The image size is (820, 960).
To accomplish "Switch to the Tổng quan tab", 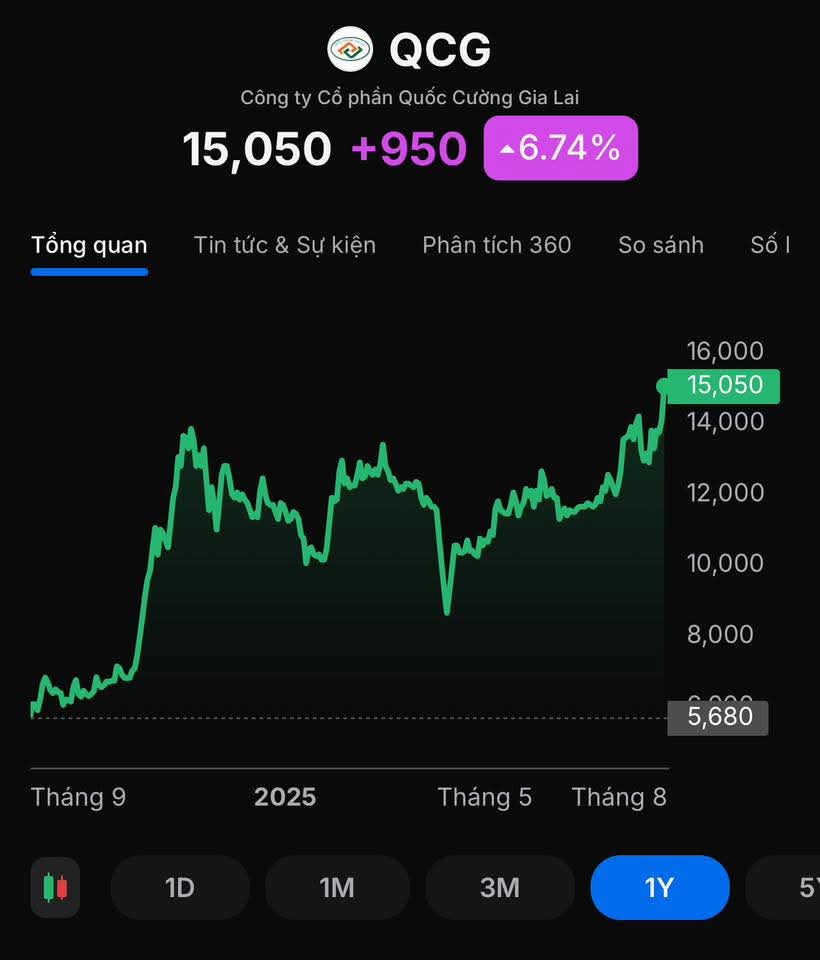I will point(89,245).
